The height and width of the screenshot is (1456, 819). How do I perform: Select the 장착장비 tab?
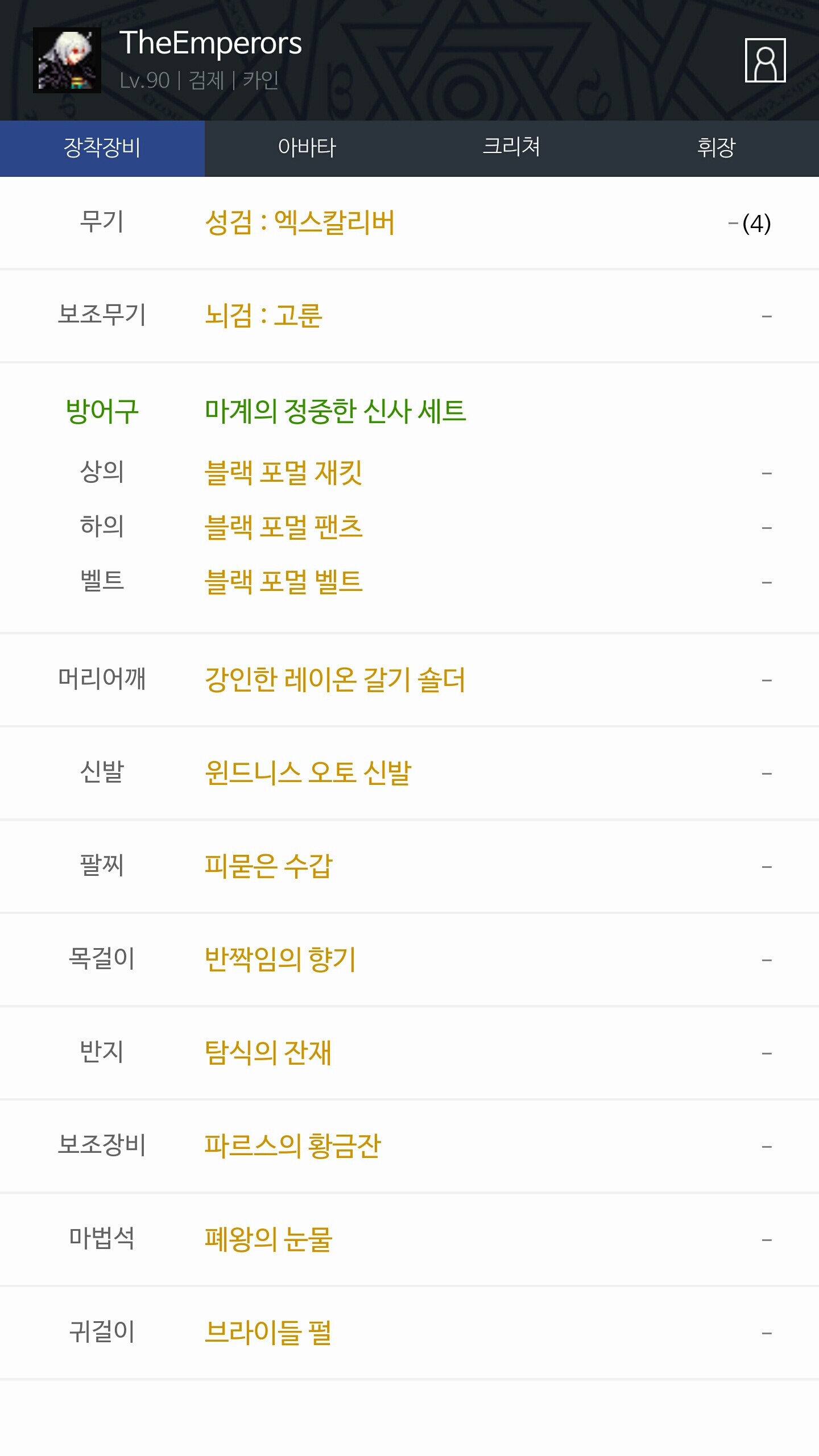pos(102,148)
